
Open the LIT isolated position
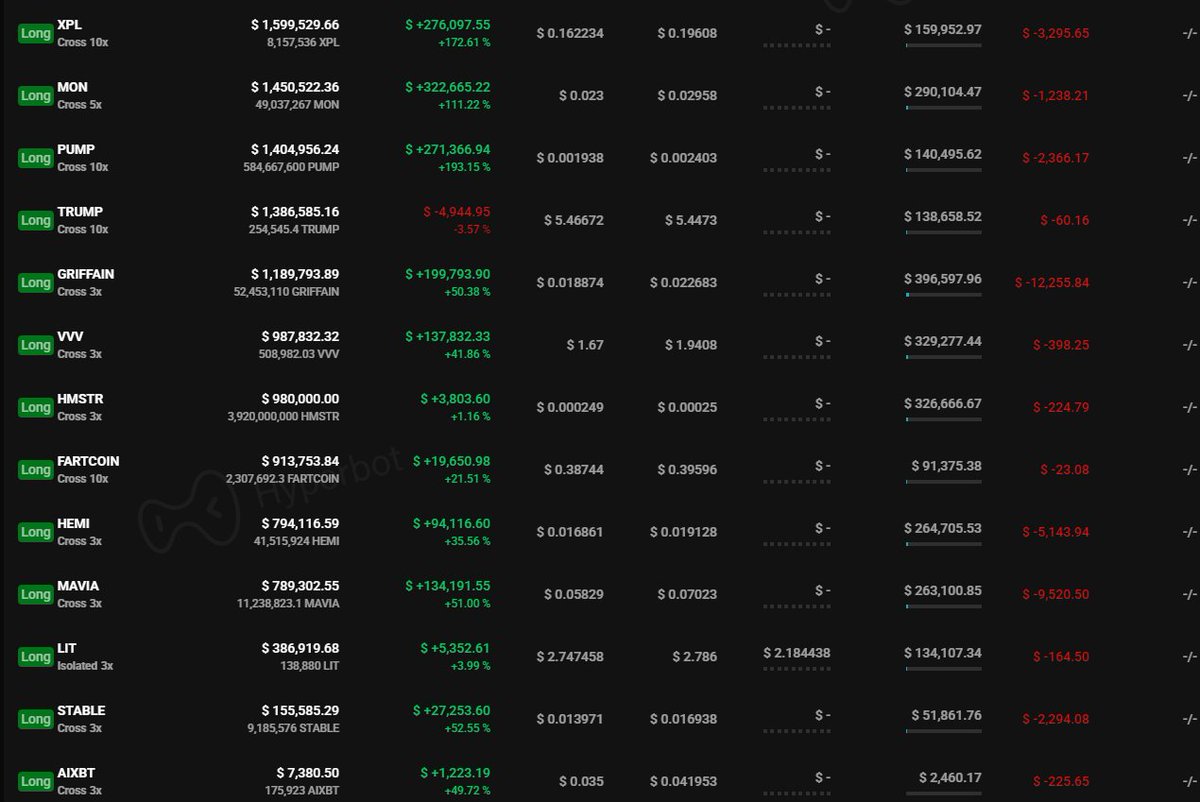point(67,649)
